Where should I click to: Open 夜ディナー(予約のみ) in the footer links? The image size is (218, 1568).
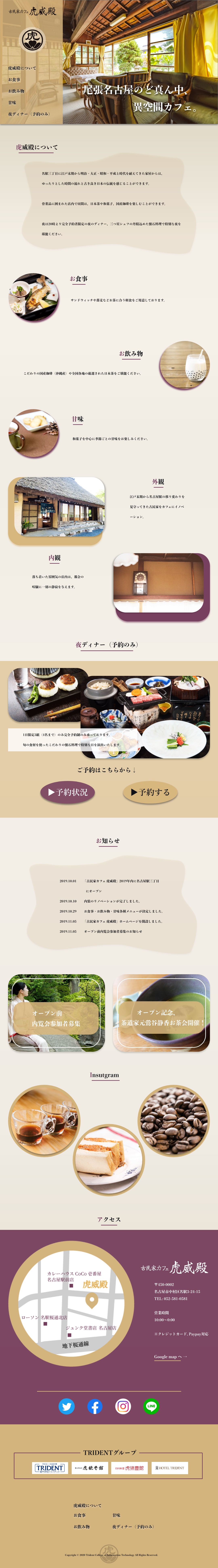(133, 1527)
